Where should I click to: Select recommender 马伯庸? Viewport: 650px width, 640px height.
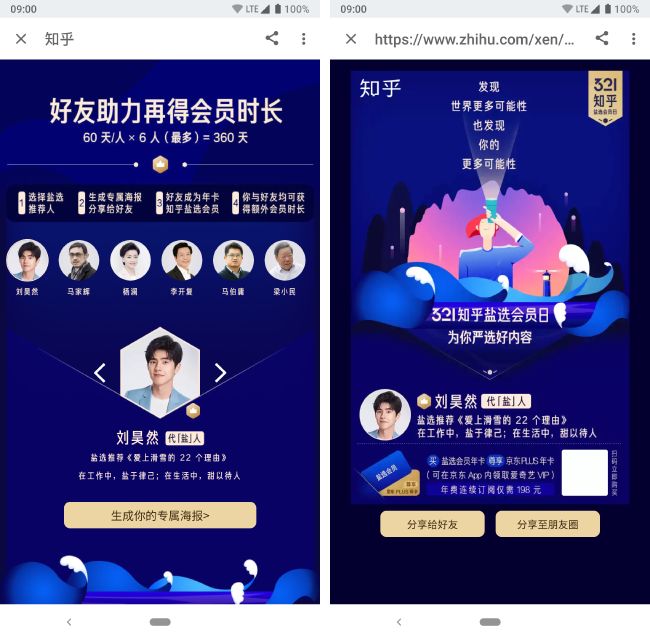pos(233,260)
